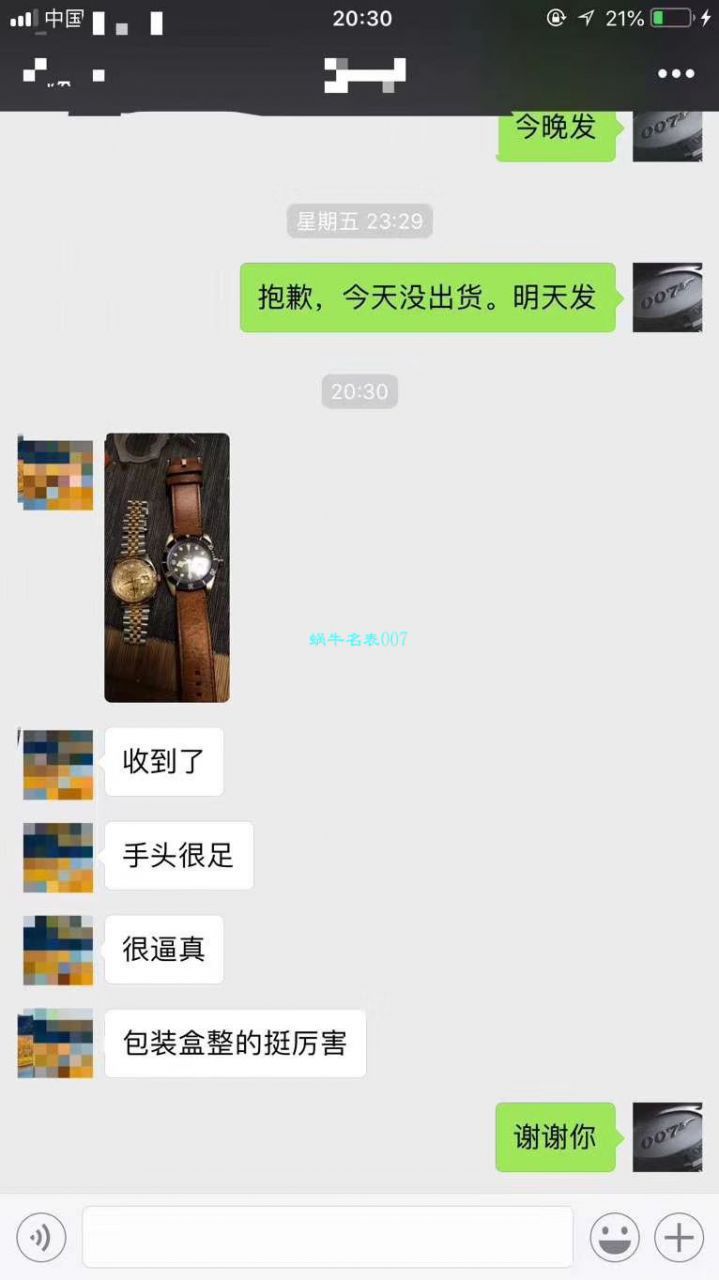This screenshot has width=719, height=1280.
Task: Open the shared watch photo
Action: click(x=167, y=567)
